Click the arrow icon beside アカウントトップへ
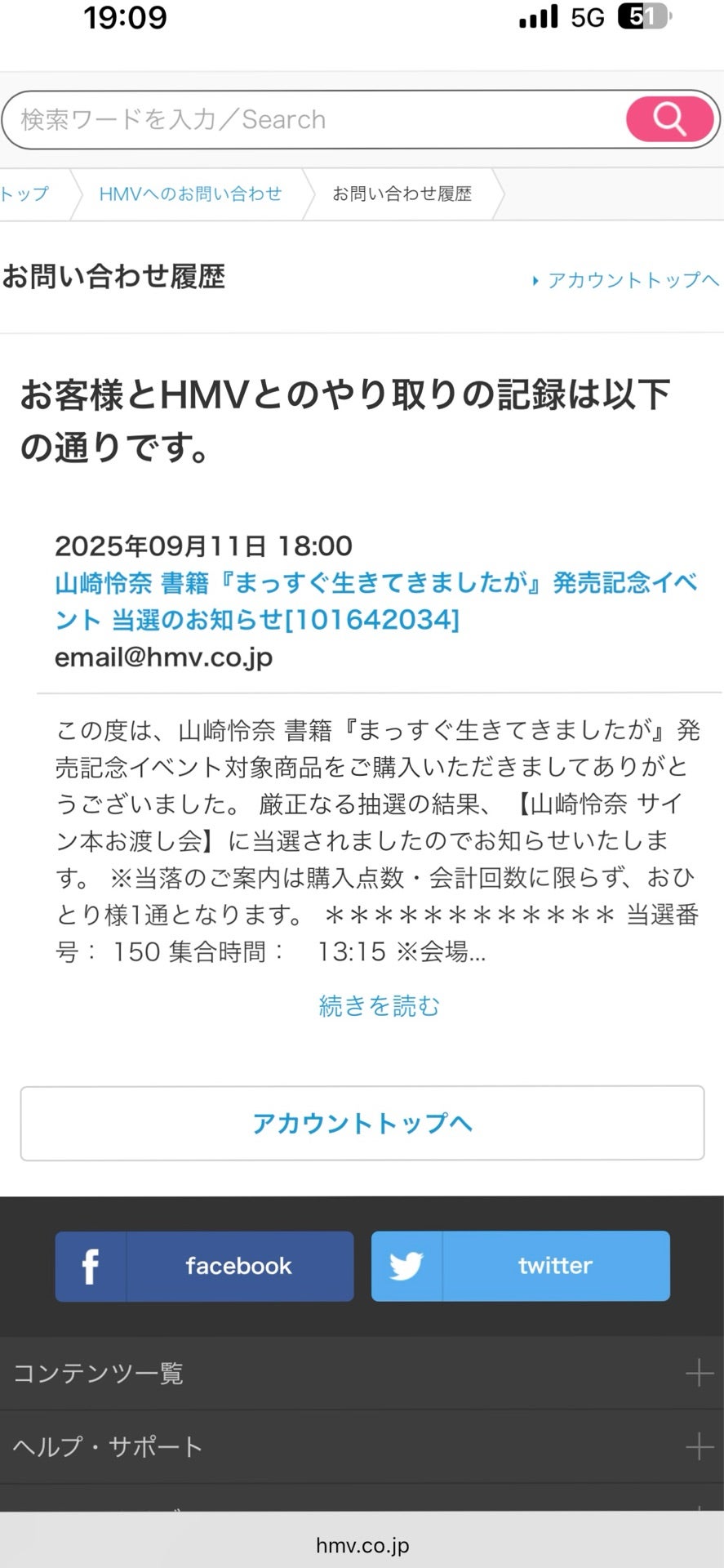The width and height of the screenshot is (724, 1568). click(535, 281)
